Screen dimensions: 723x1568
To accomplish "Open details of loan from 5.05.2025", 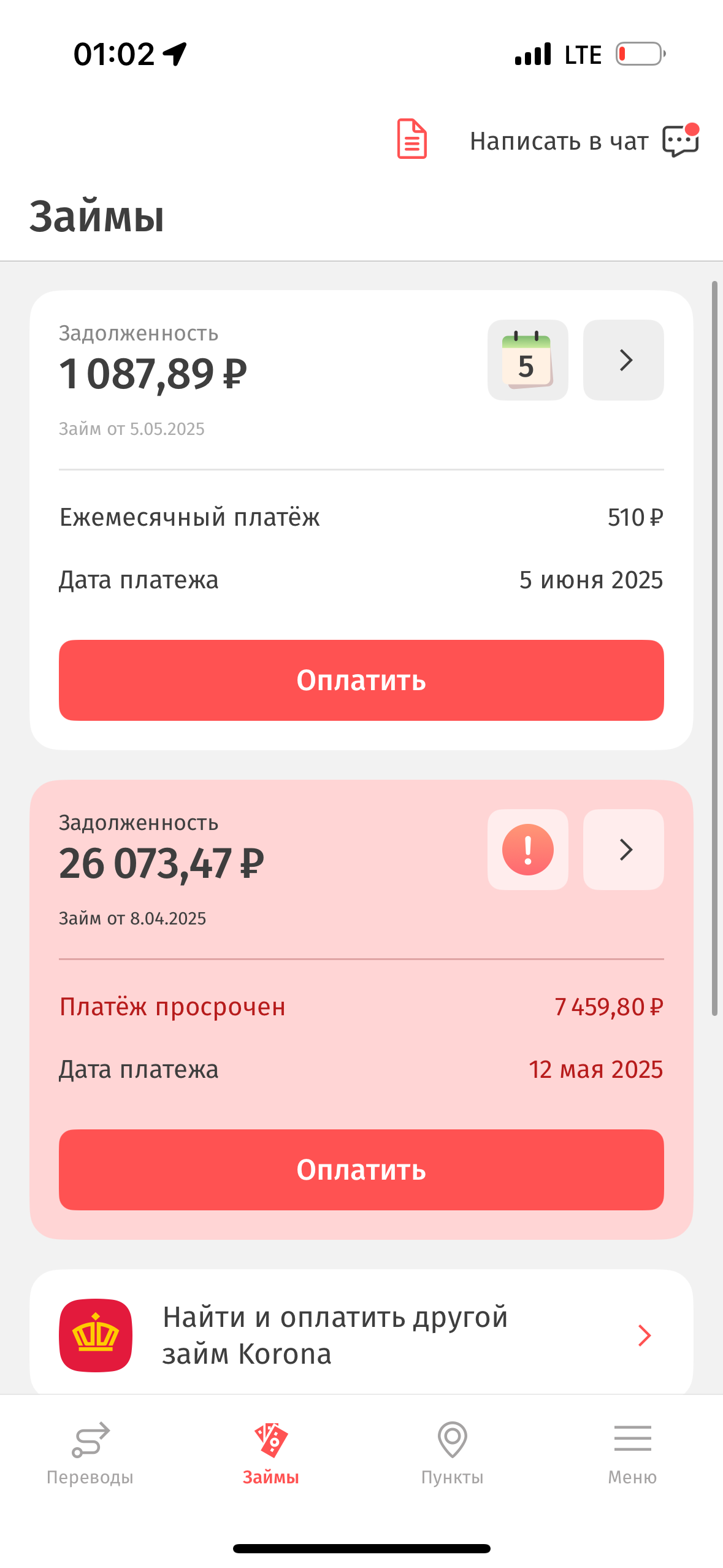I will [x=623, y=360].
